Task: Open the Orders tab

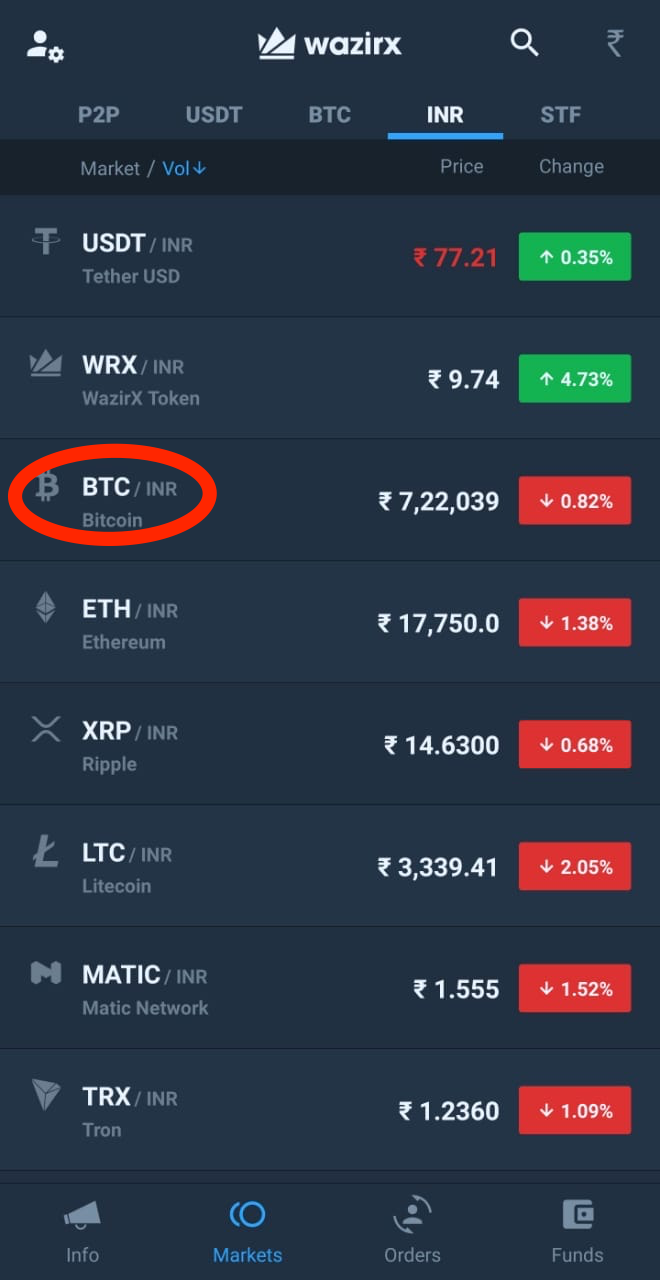Action: click(412, 1232)
